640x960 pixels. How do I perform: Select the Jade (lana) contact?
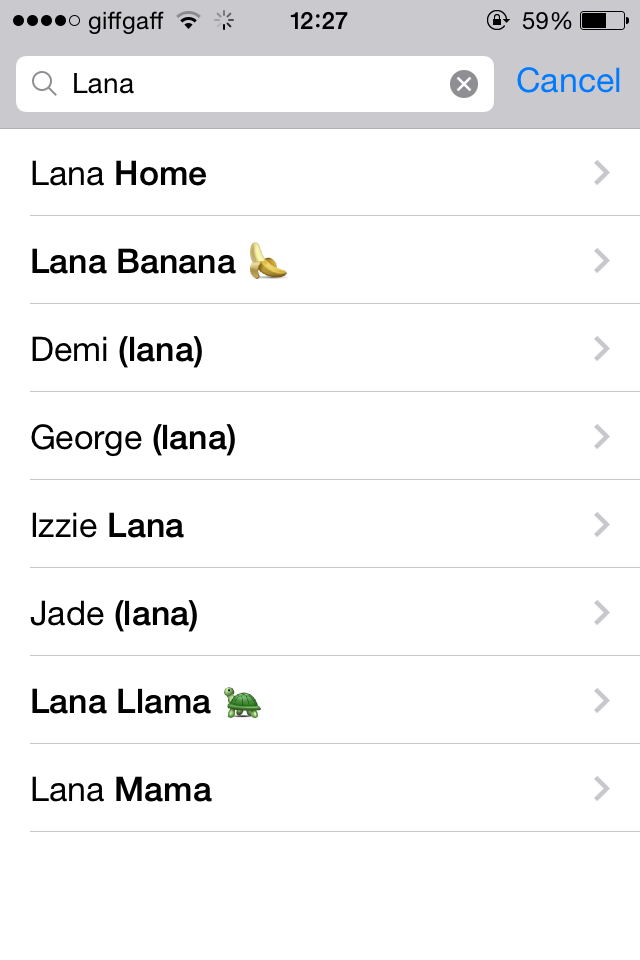click(320, 614)
